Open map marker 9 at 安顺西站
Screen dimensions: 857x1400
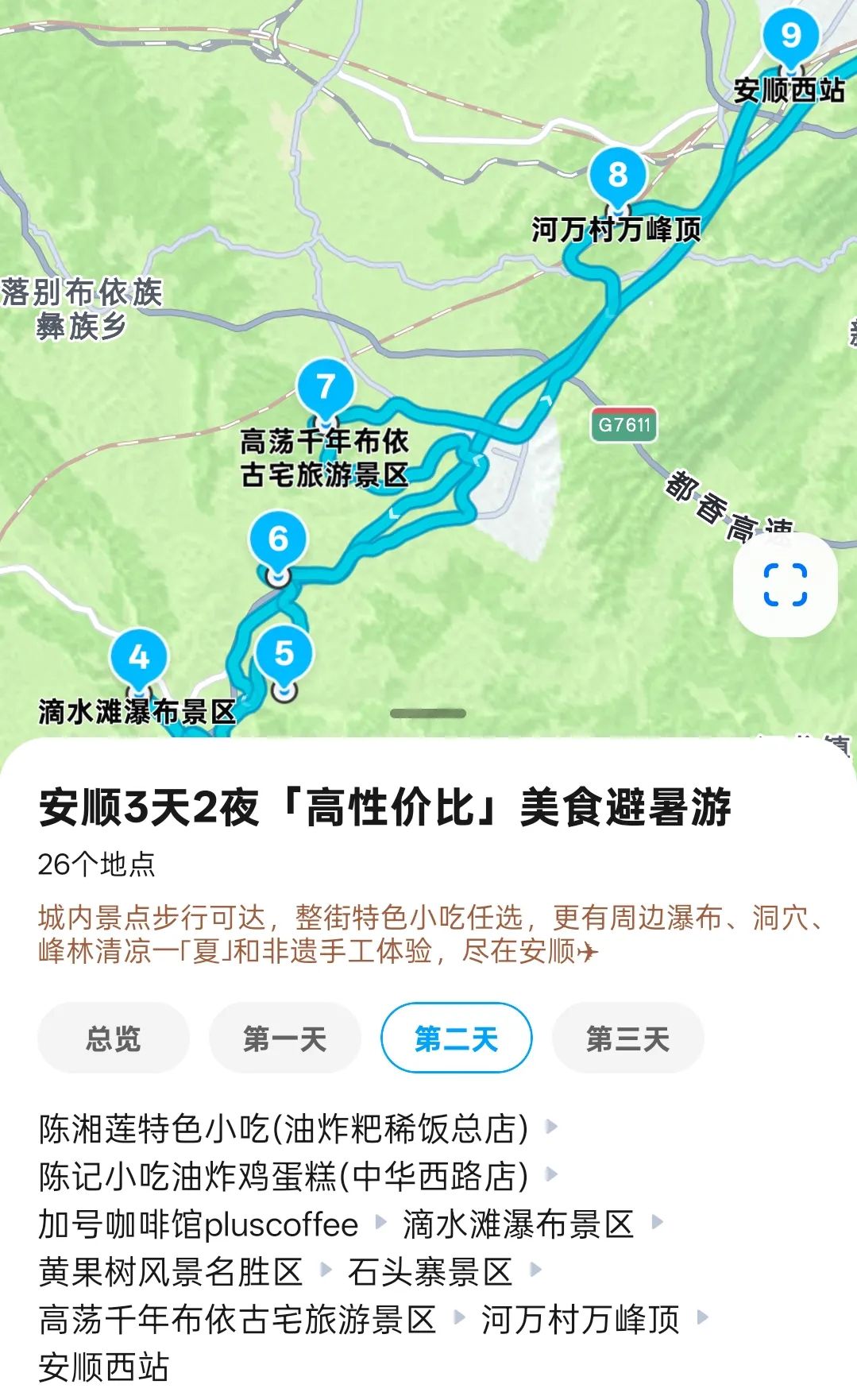[x=789, y=37]
